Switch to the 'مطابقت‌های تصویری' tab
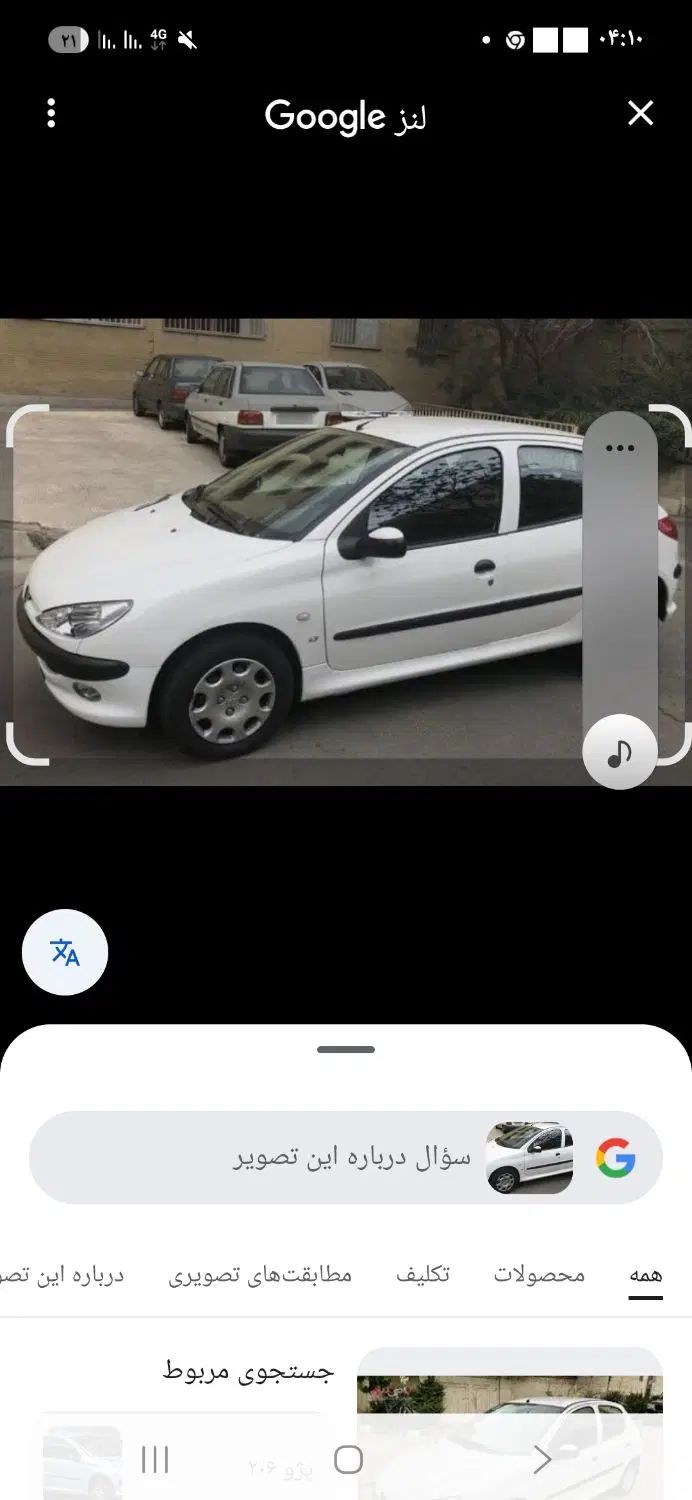Viewport: 692px width, 1500px height. [260, 1275]
